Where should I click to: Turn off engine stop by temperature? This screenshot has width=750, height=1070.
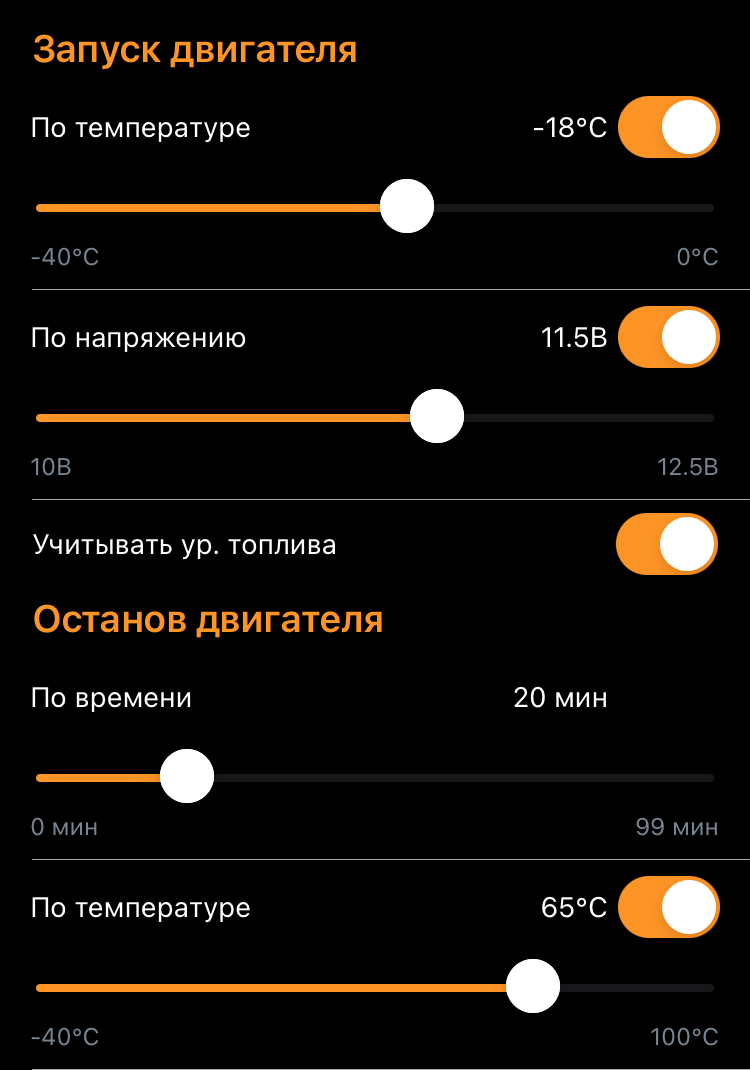tap(667, 907)
